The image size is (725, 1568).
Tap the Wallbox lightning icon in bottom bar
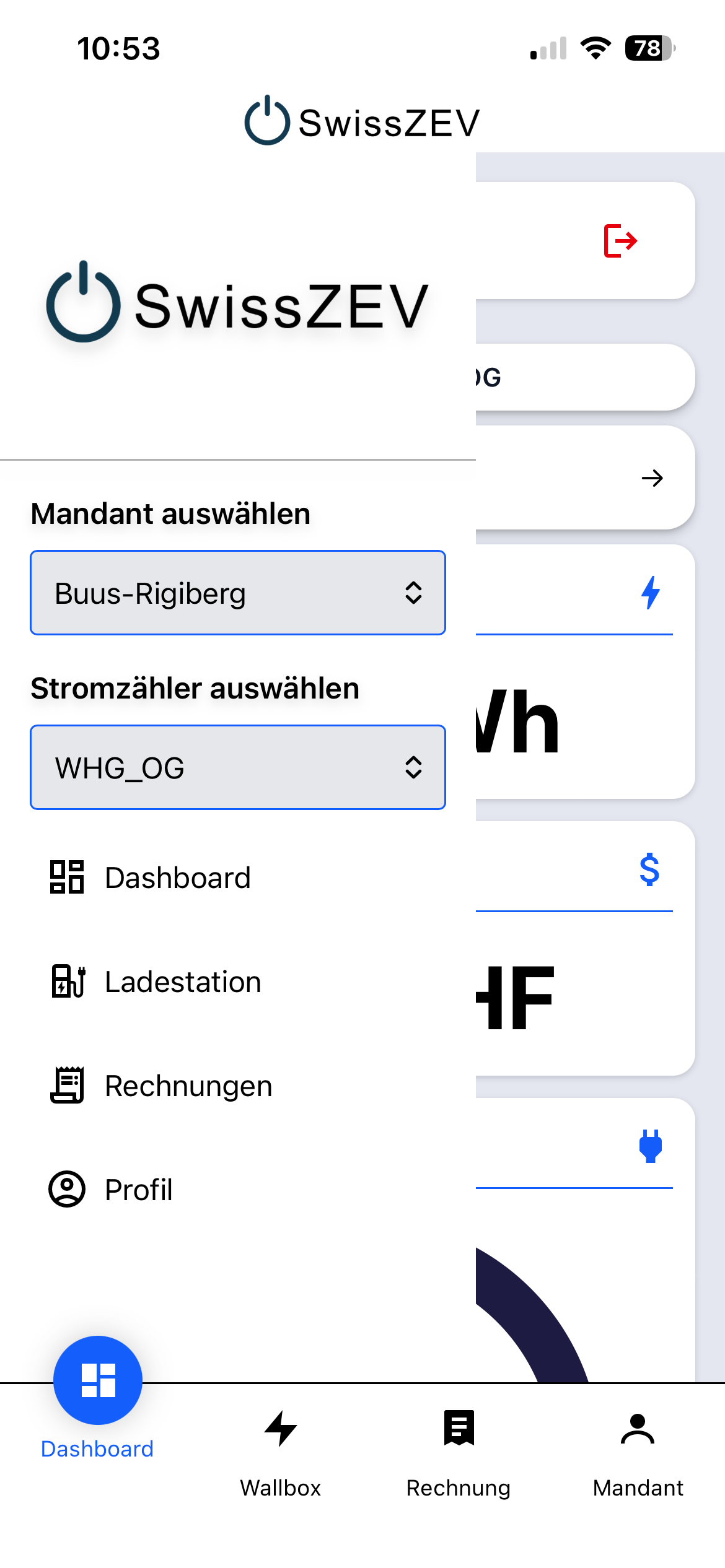coord(280,1429)
